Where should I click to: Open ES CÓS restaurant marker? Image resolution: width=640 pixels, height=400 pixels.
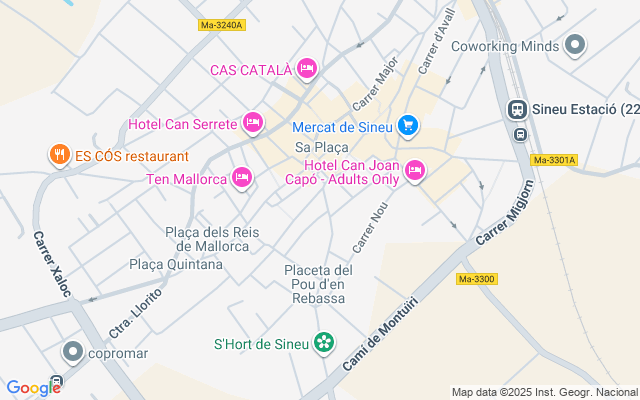coord(60,155)
